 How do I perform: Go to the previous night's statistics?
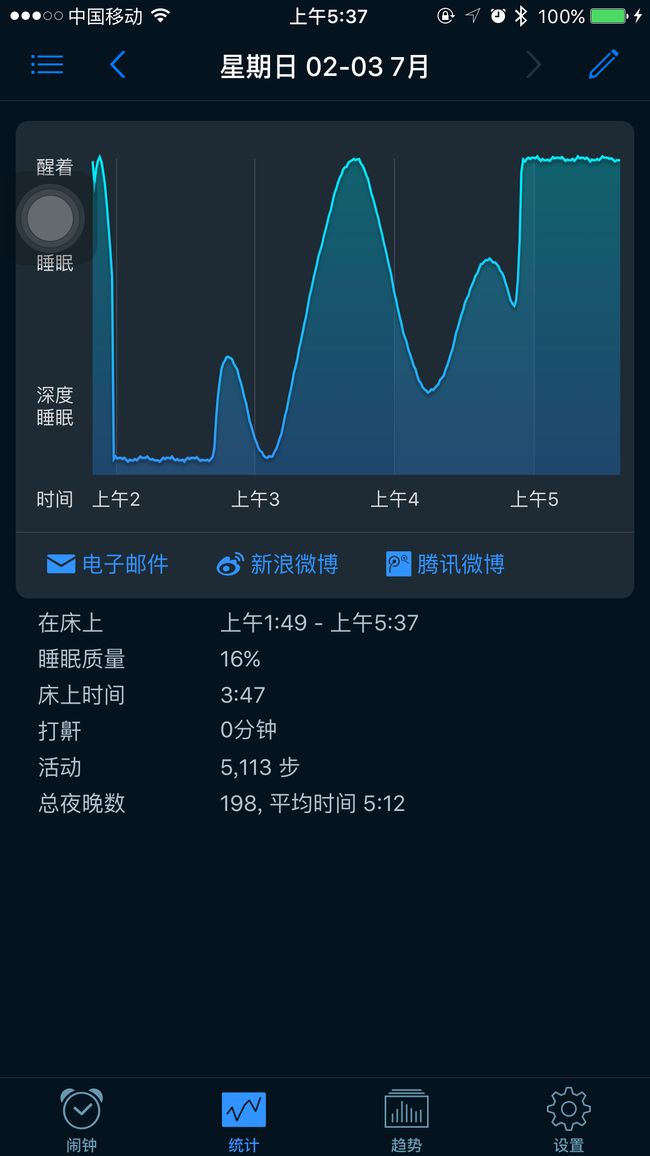[x=118, y=65]
